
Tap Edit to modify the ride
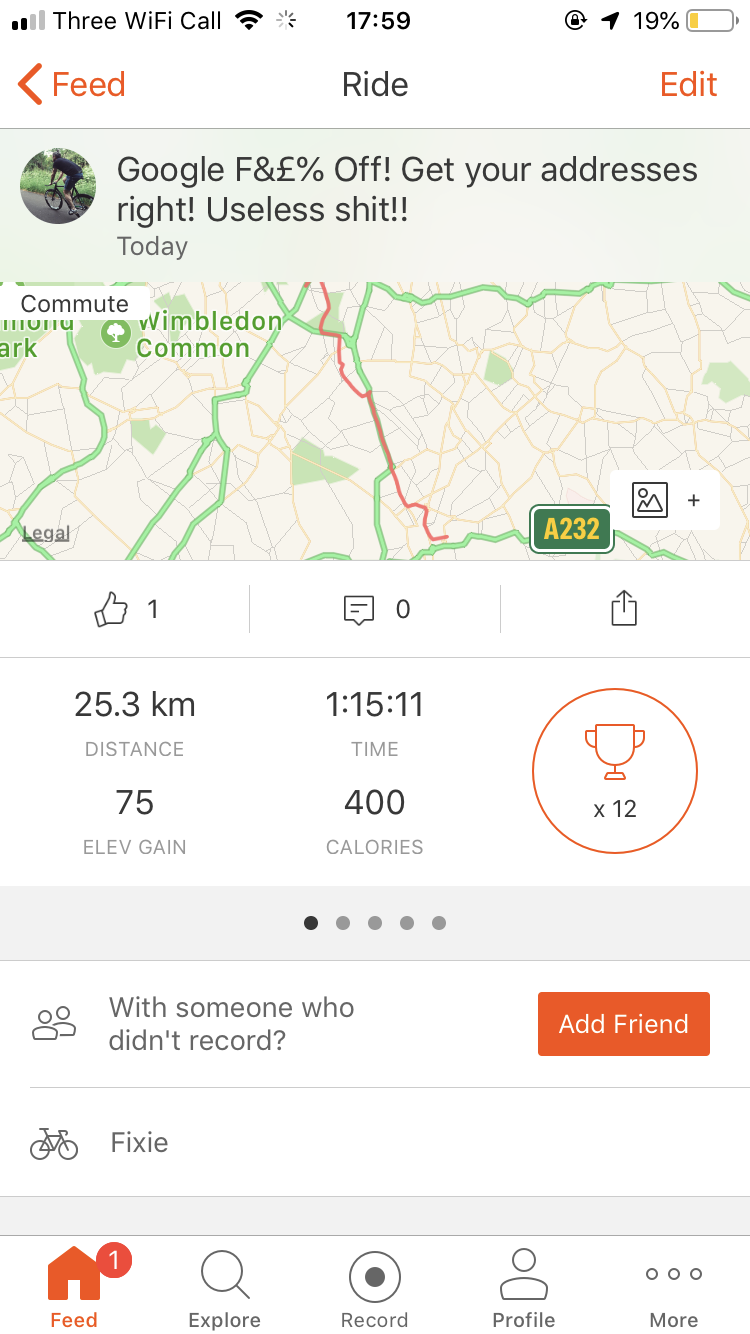688,85
